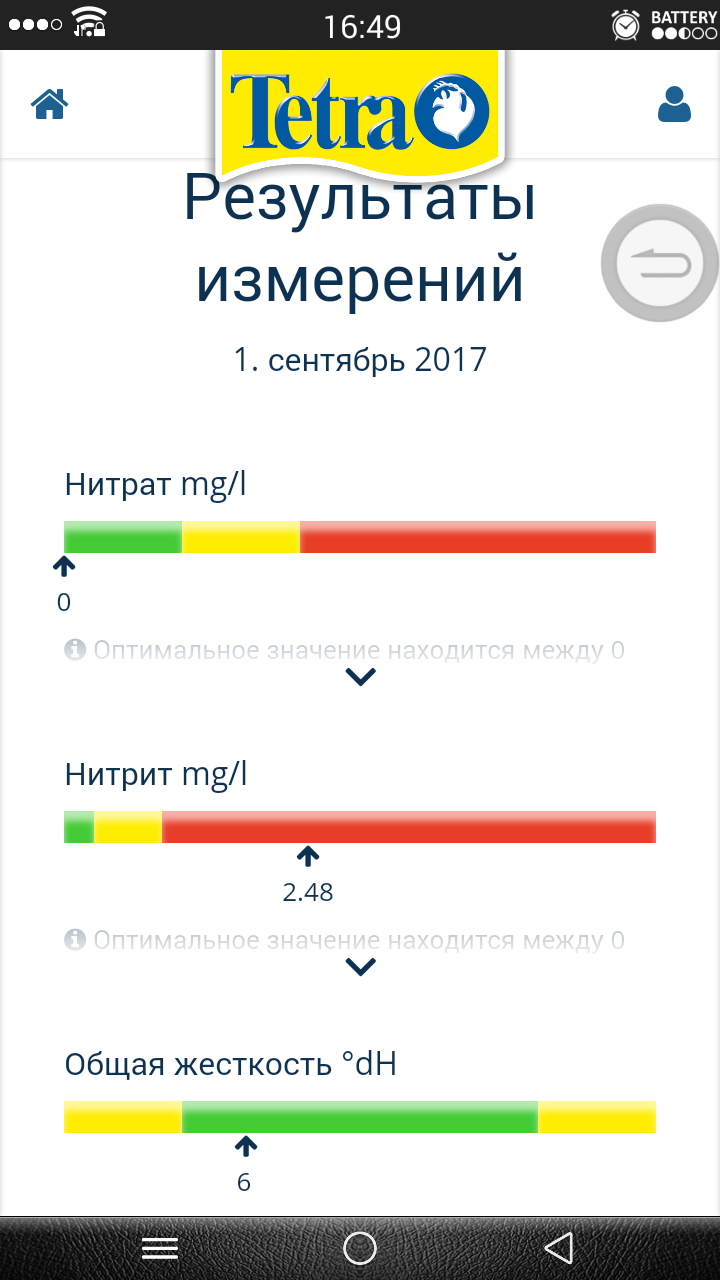Go to the home page icon

coord(49,104)
